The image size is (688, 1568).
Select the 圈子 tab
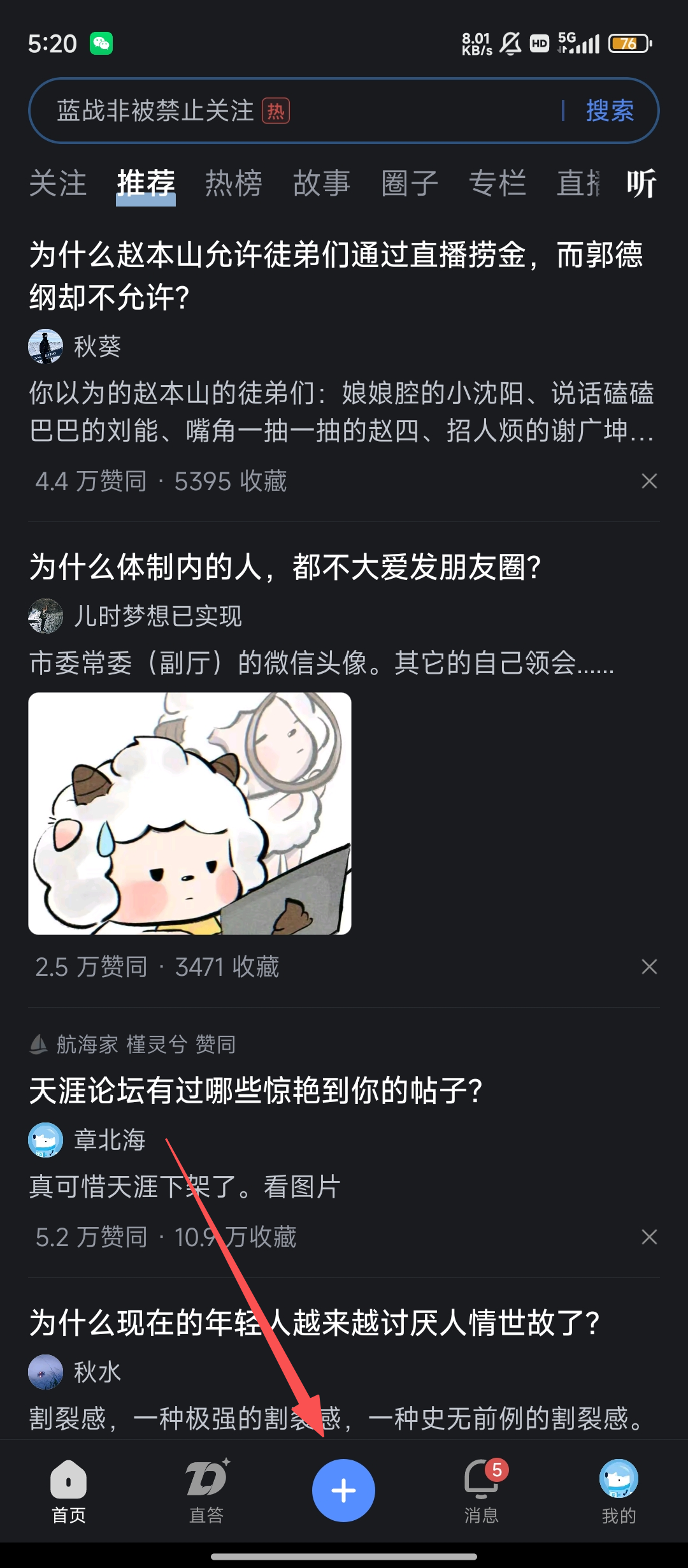pos(410,184)
